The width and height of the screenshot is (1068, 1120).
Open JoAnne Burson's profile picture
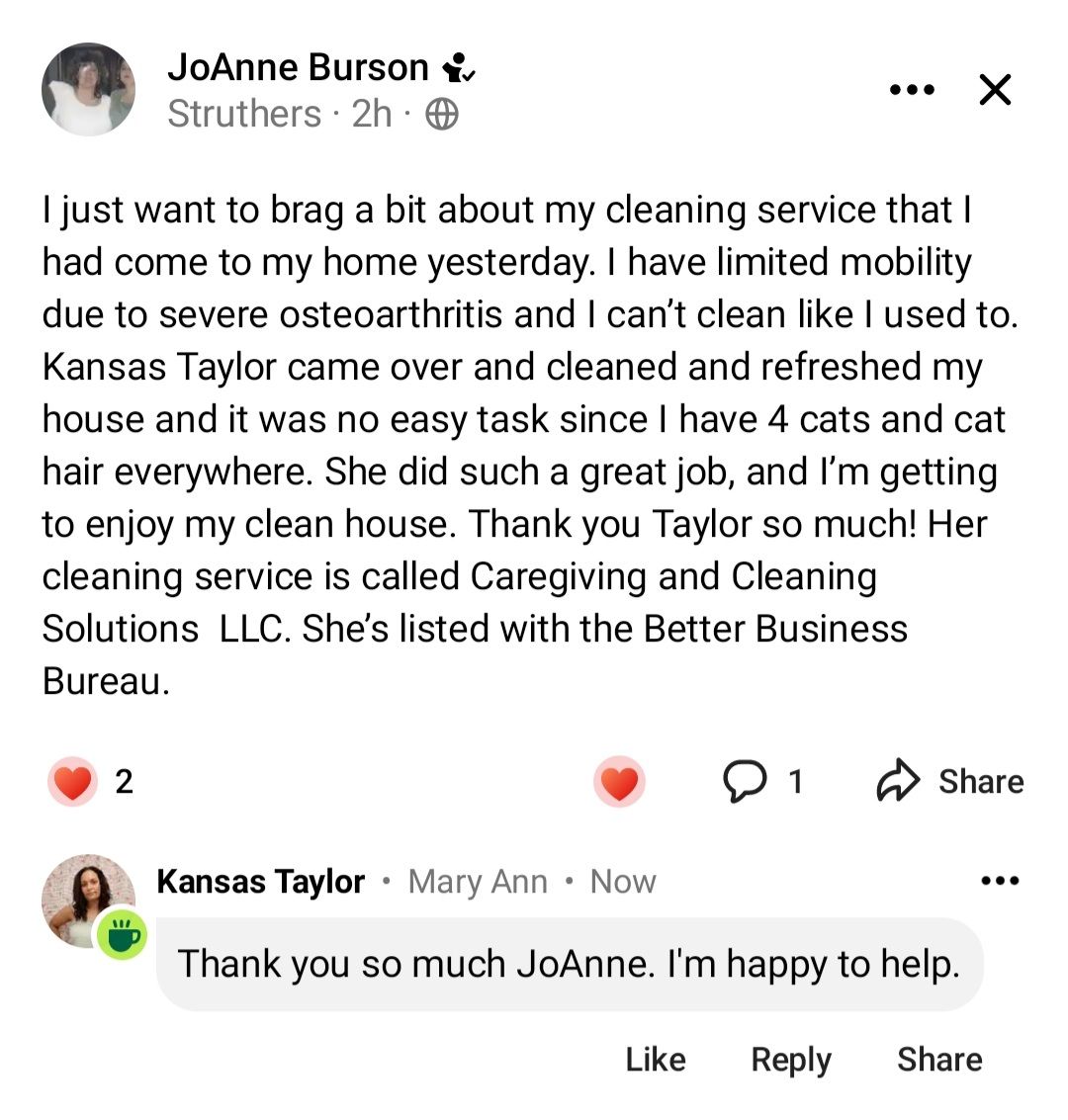[x=88, y=89]
